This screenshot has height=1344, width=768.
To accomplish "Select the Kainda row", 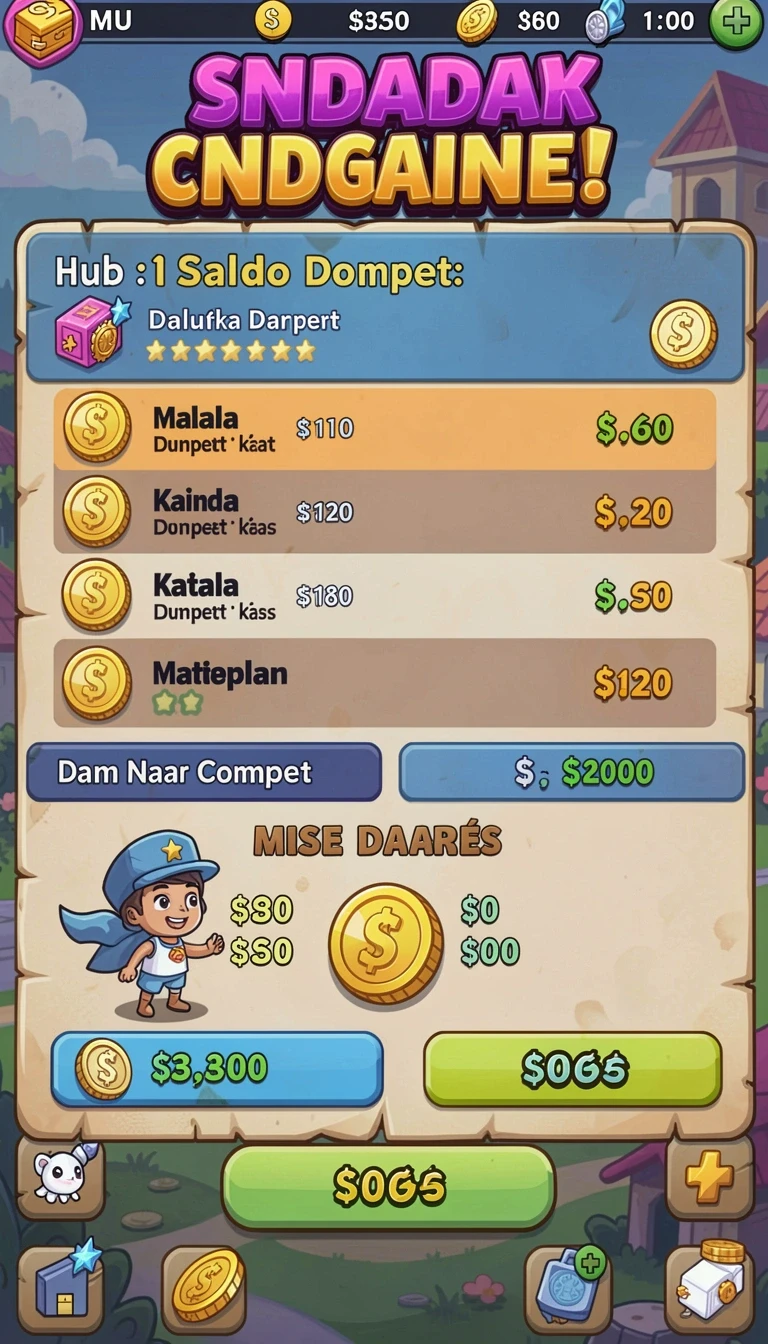I will pos(385,512).
